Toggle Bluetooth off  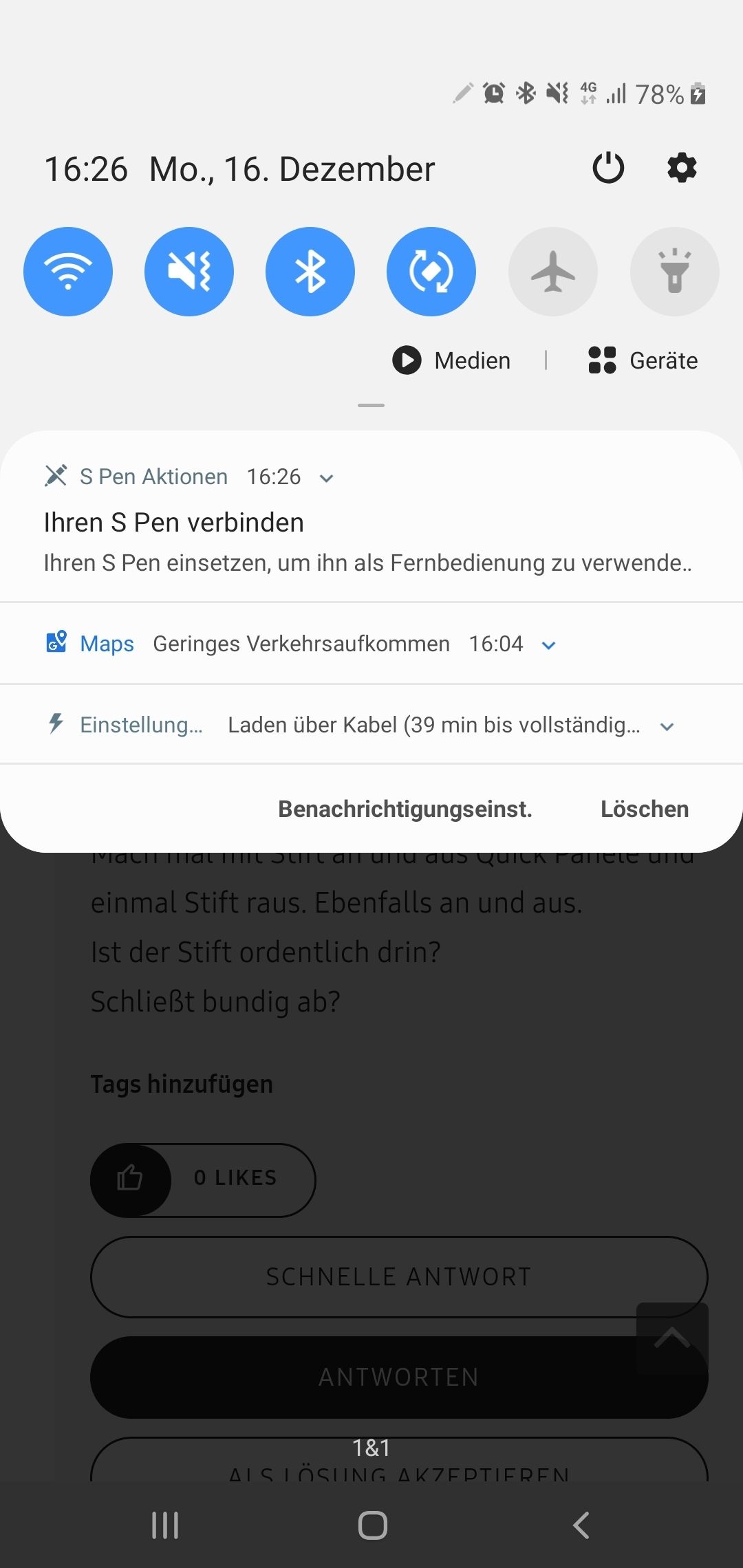coord(310,272)
